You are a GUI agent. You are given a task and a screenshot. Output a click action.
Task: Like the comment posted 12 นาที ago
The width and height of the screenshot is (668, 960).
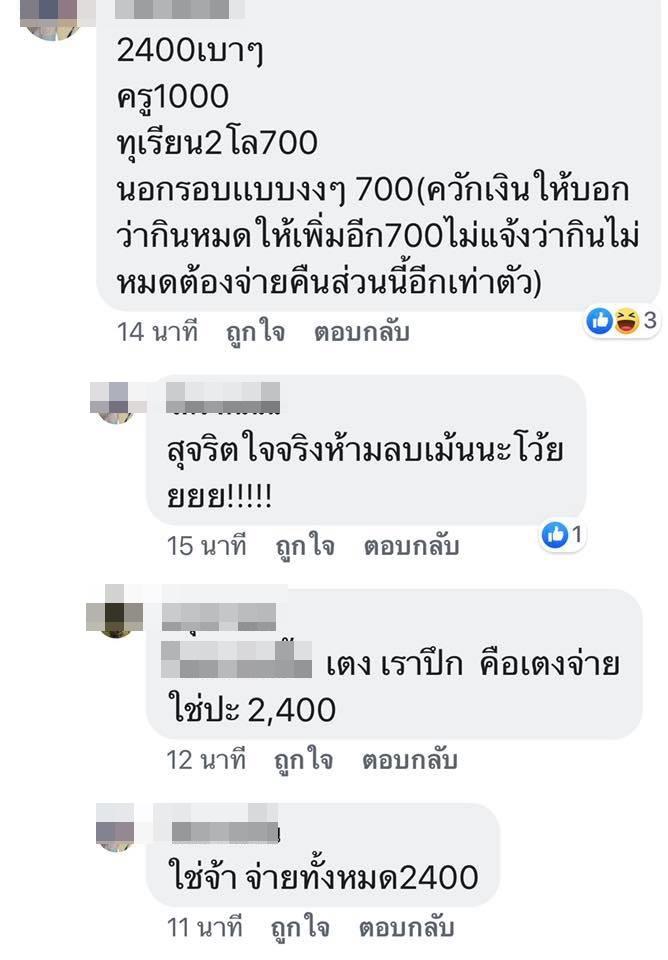click(x=303, y=760)
